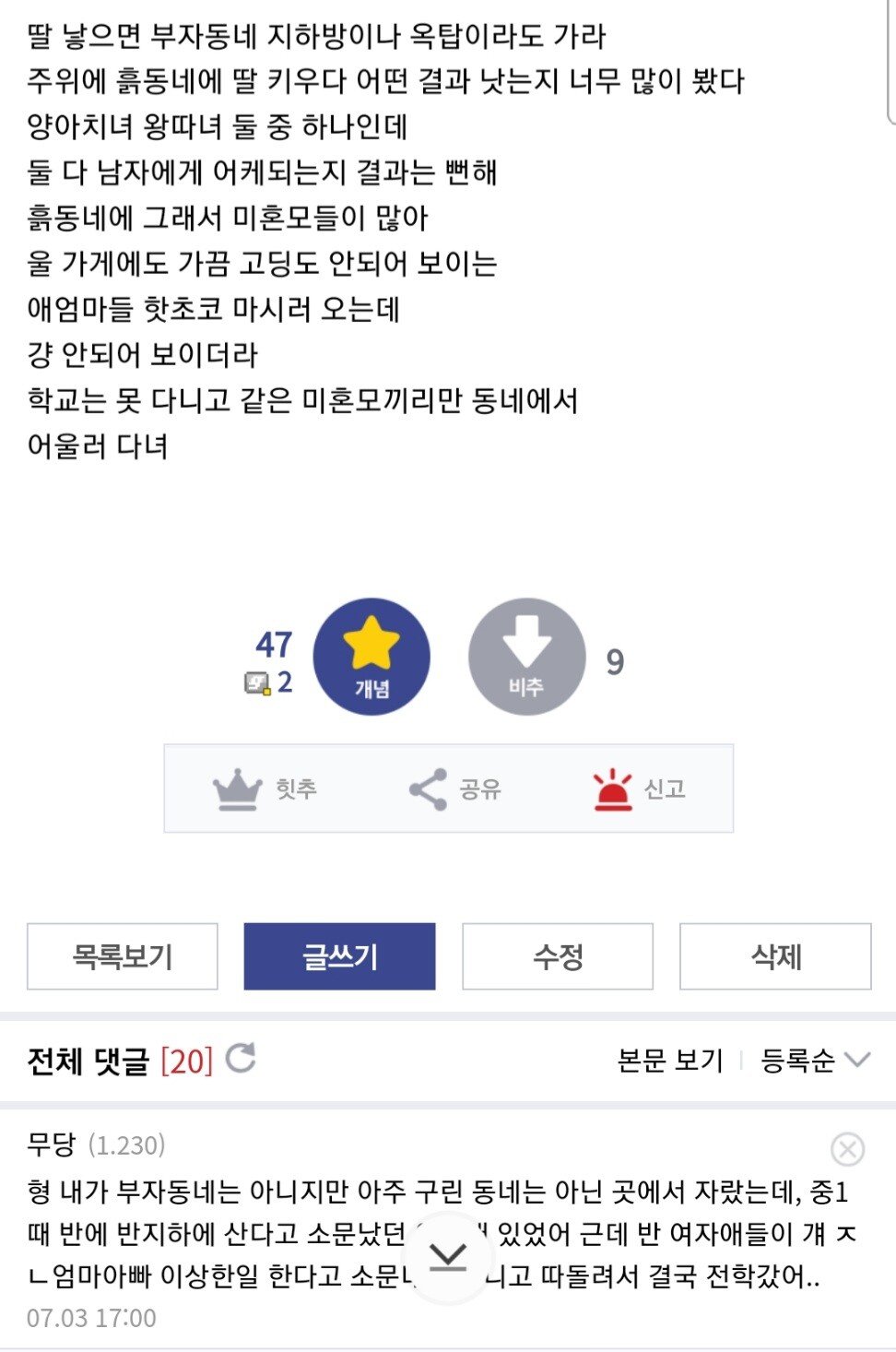Downvote the post with the 비추 button
The image size is (896, 1352).
pos(526,657)
